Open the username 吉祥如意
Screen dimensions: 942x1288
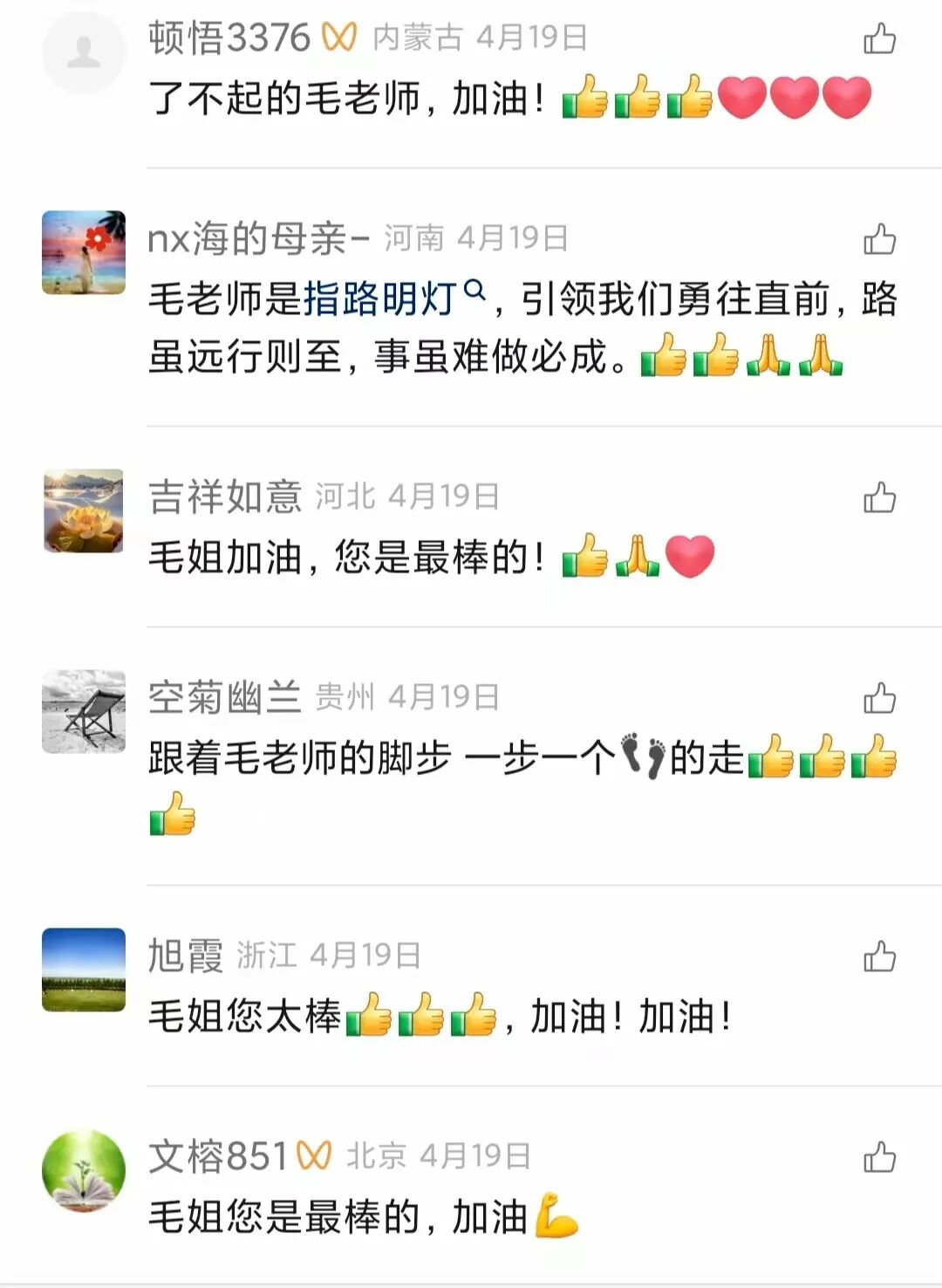click(224, 497)
